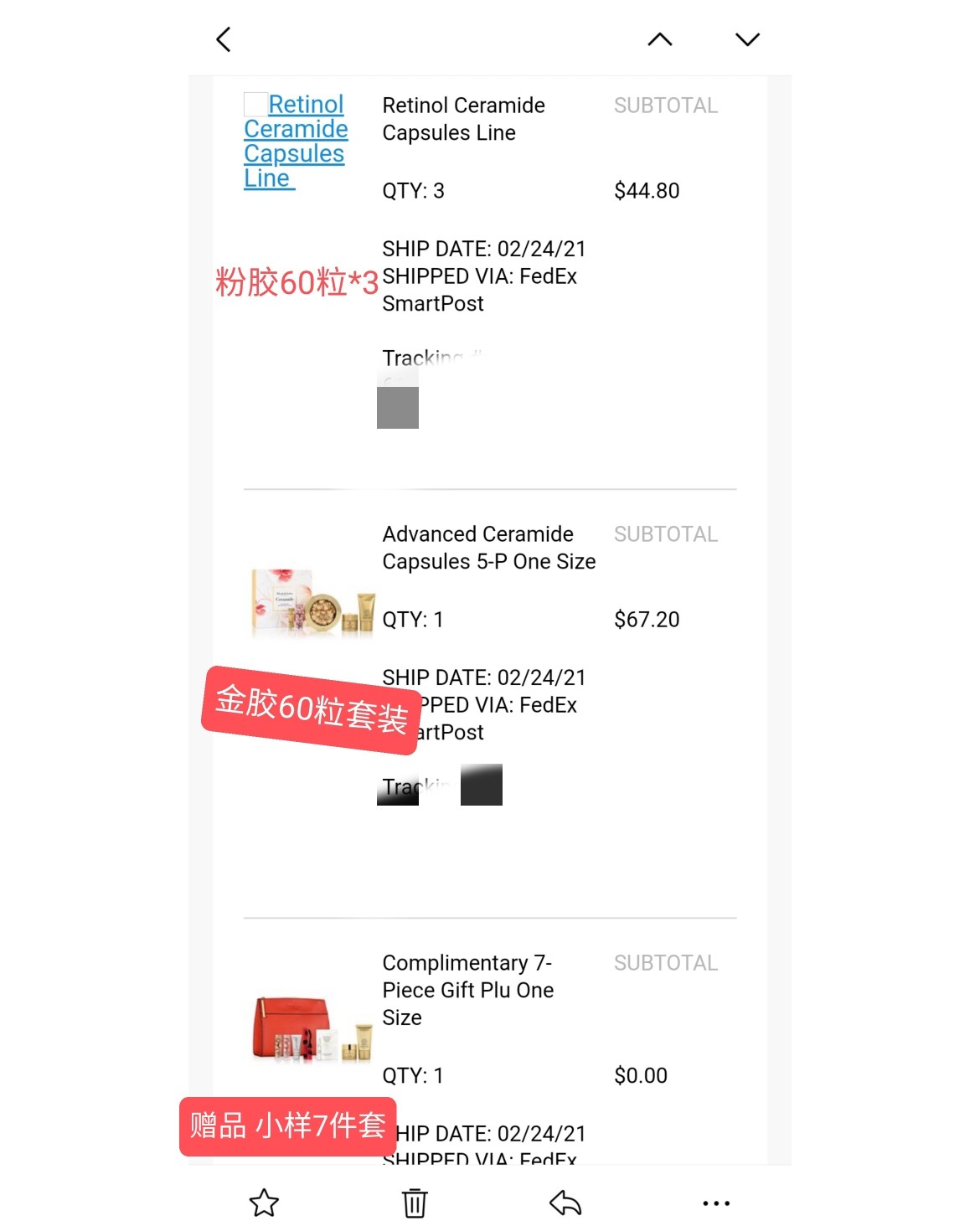Delete this email using the trash icon
Image resolution: width=980 pixels, height=1226 pixels.
(414, 1202)
